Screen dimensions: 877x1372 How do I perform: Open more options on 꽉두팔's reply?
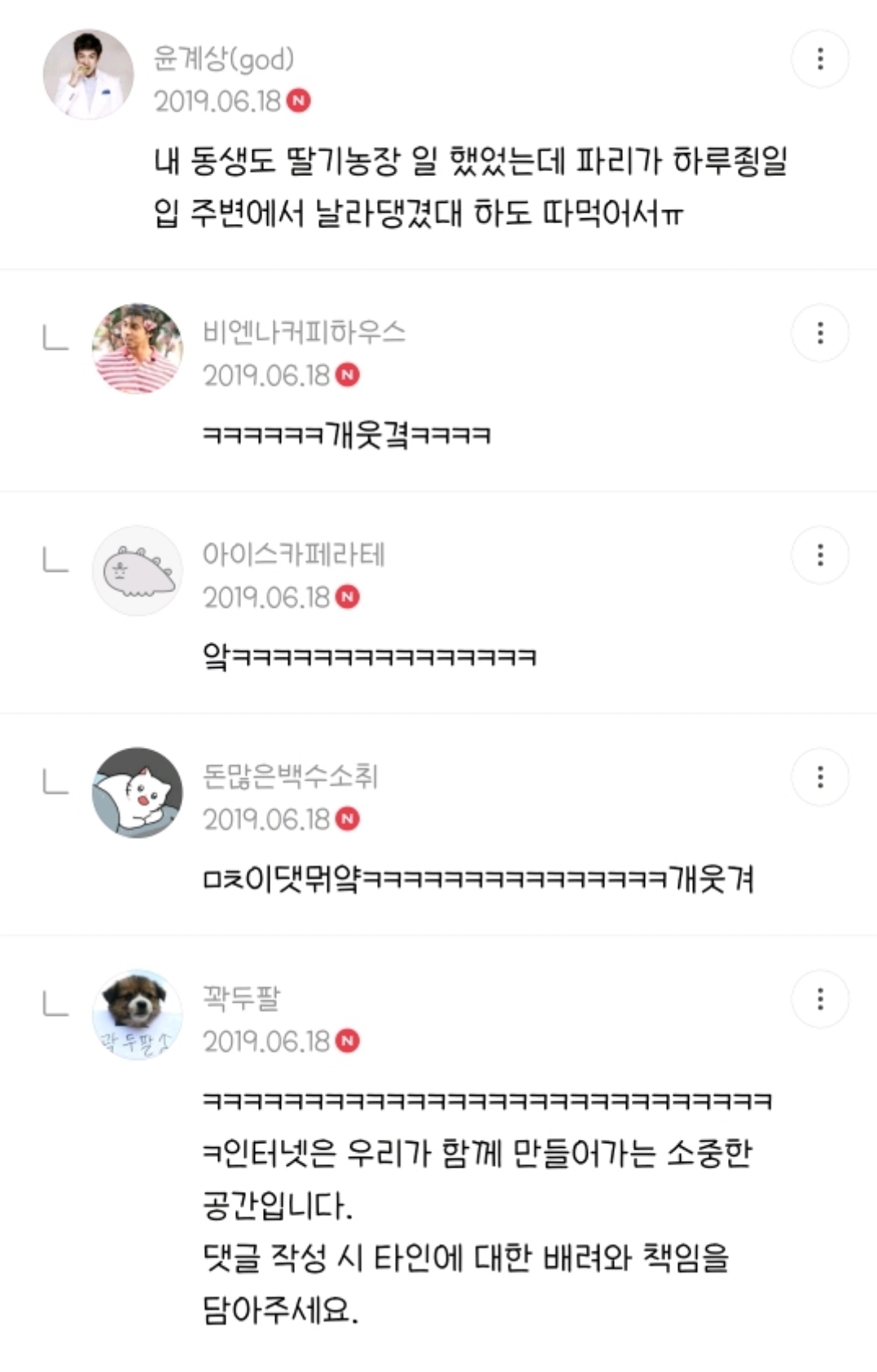tap(820, 999)
